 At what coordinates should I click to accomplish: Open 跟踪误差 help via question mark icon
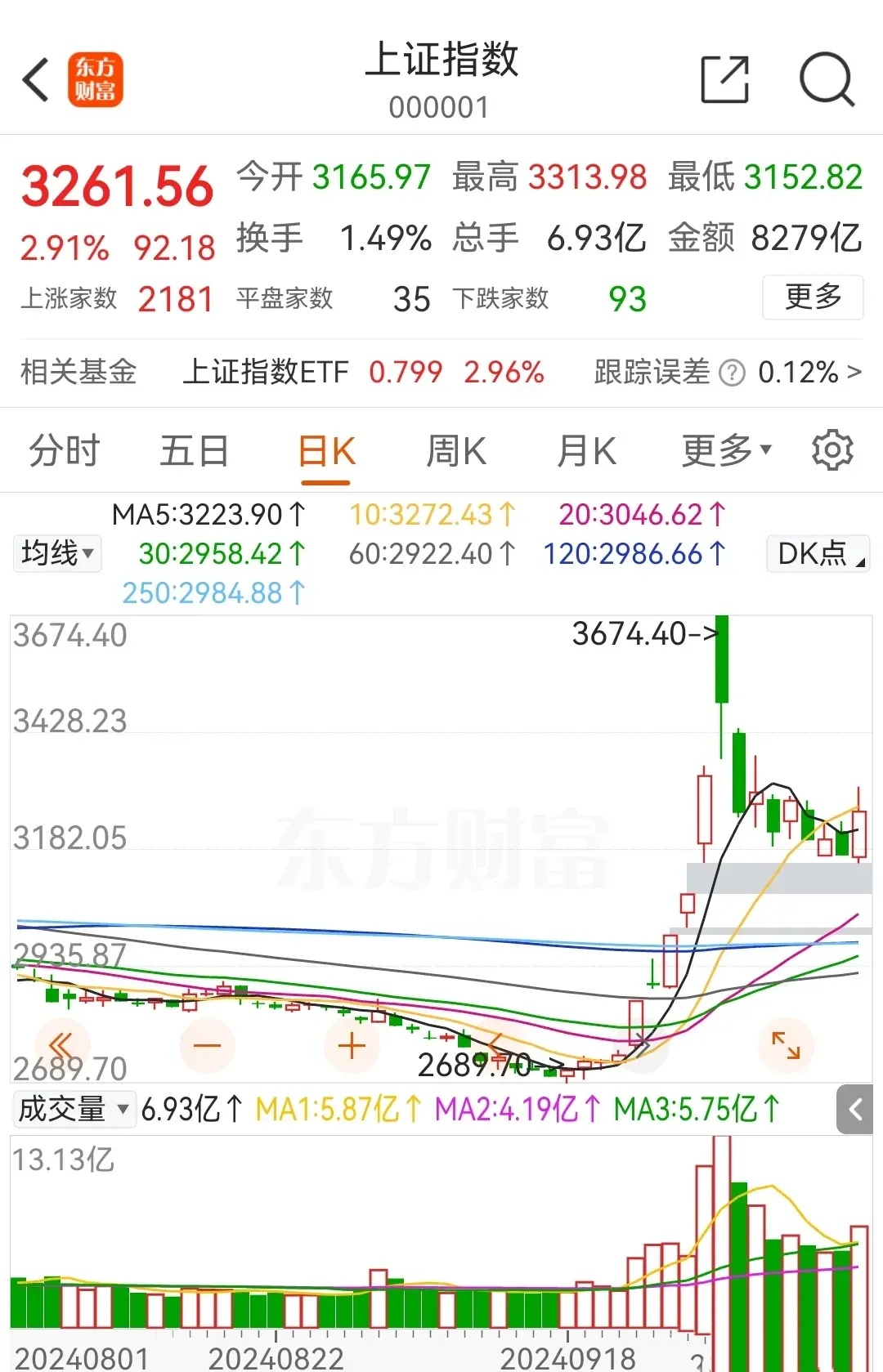(731, 372)
